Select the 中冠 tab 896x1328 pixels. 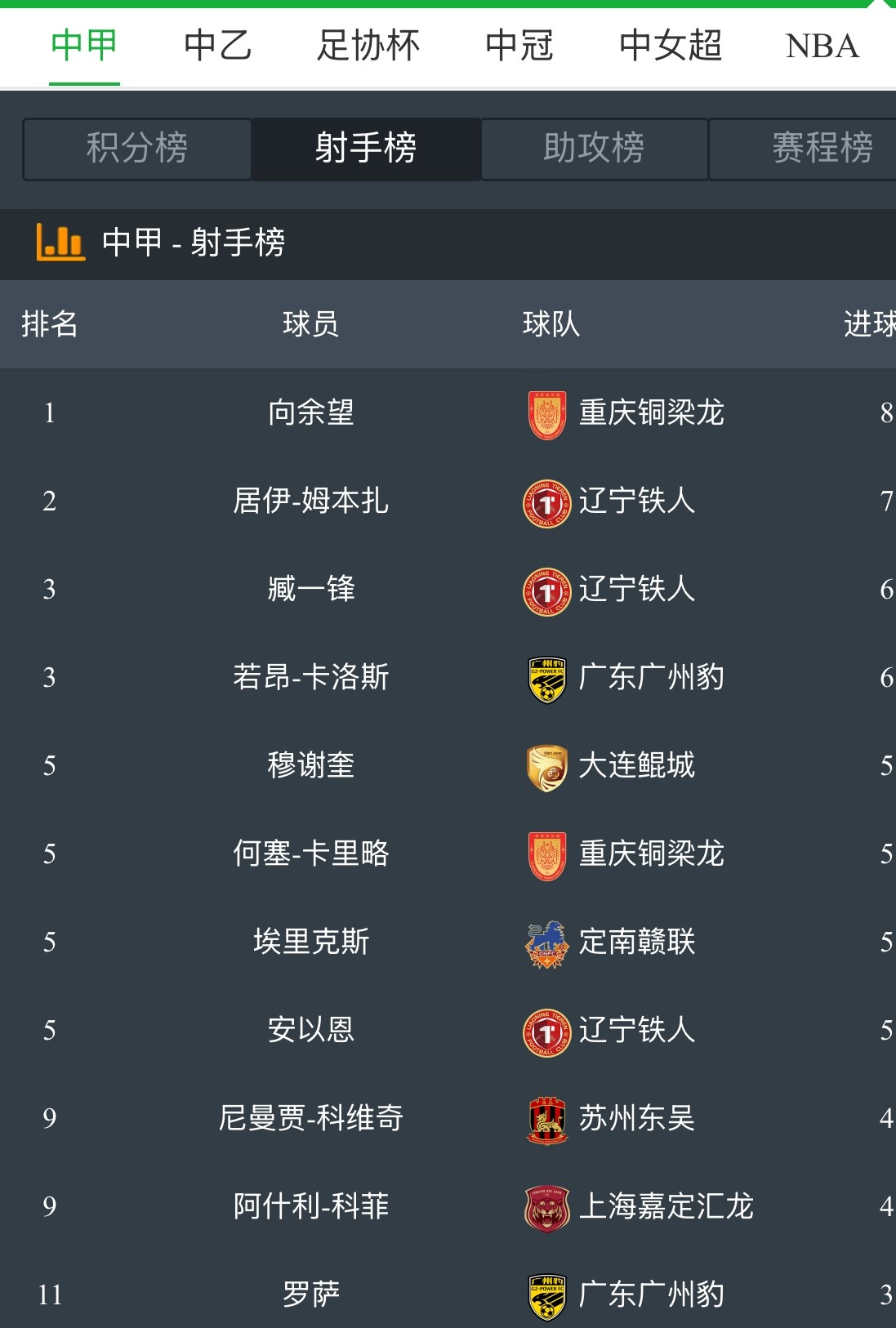click(x=519, y=46)
